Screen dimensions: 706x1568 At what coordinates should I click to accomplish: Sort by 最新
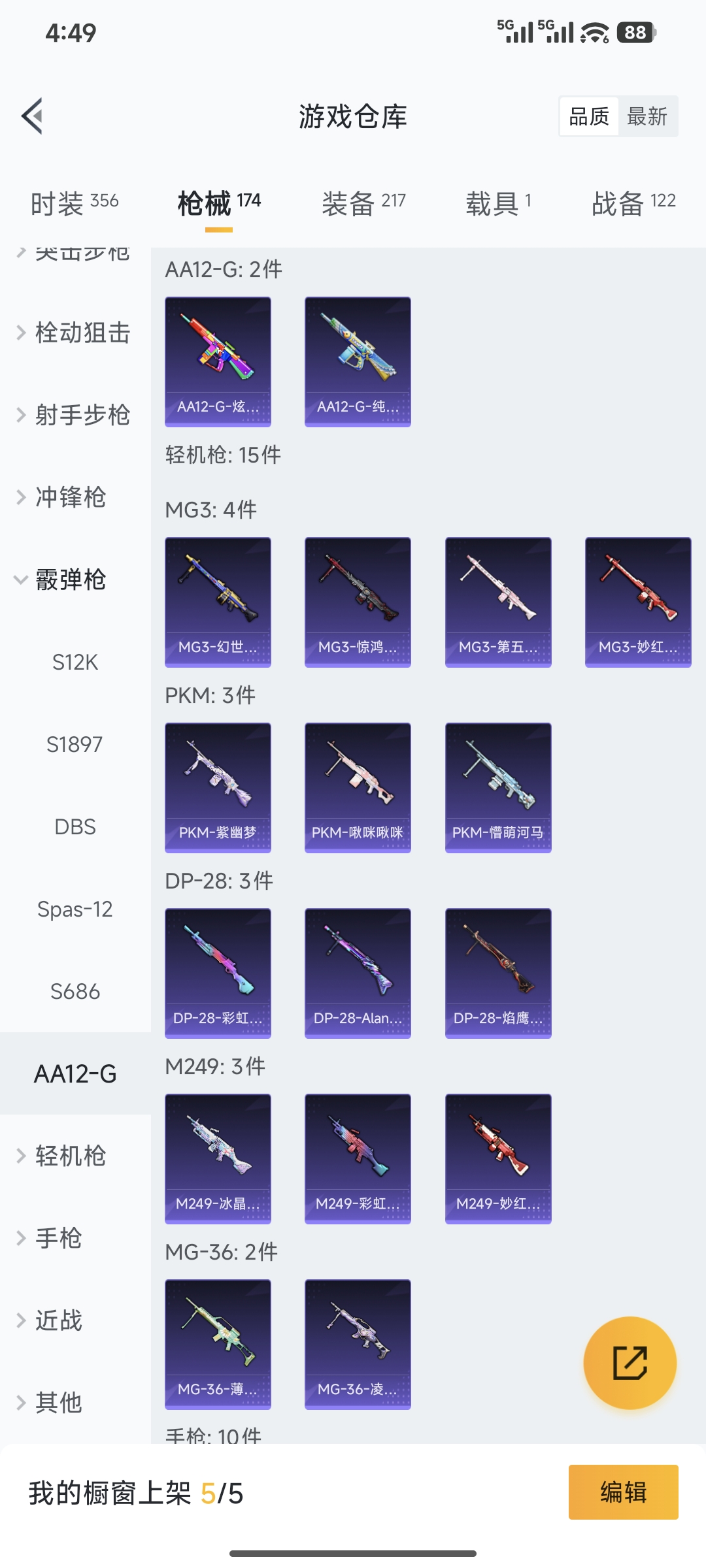pos(647,117)
